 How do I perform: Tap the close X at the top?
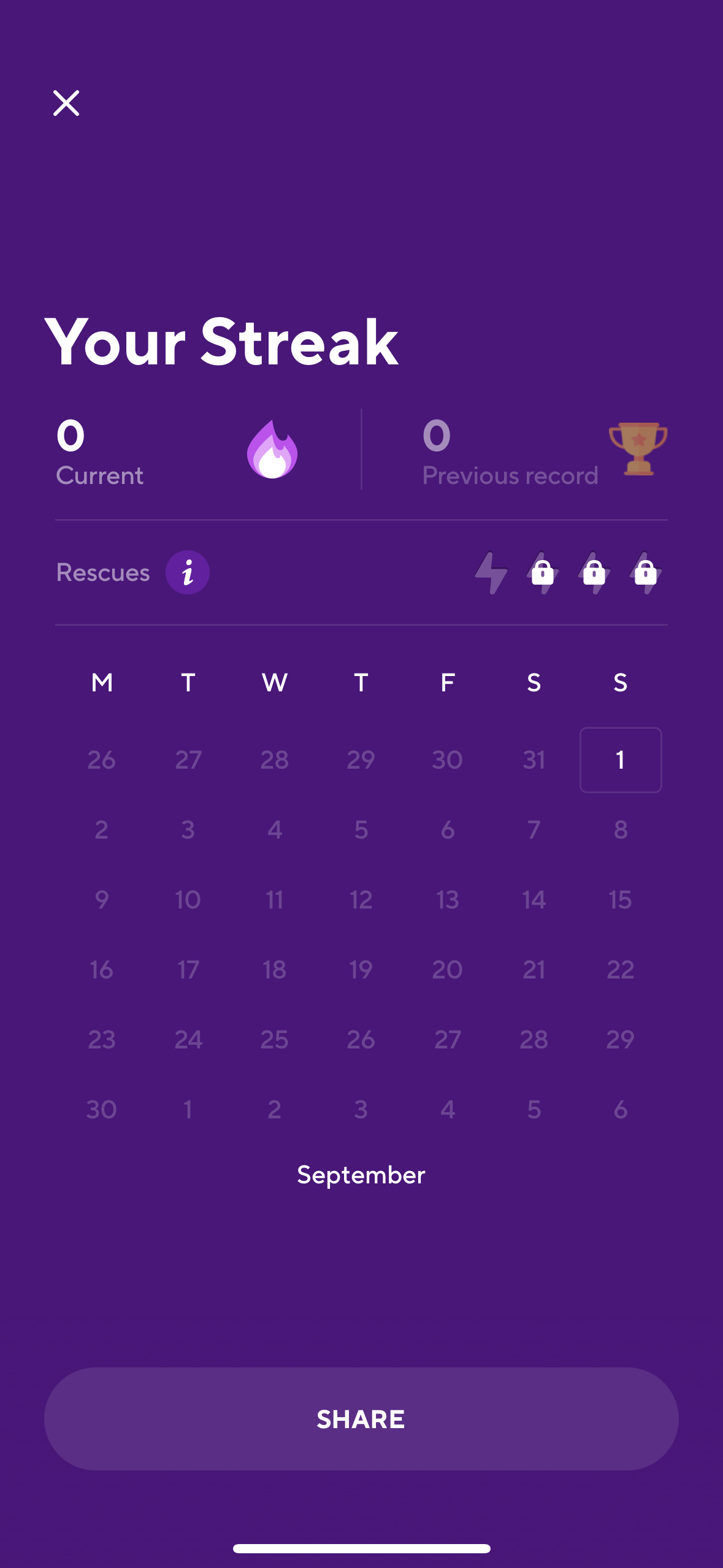tap(66, 102)
